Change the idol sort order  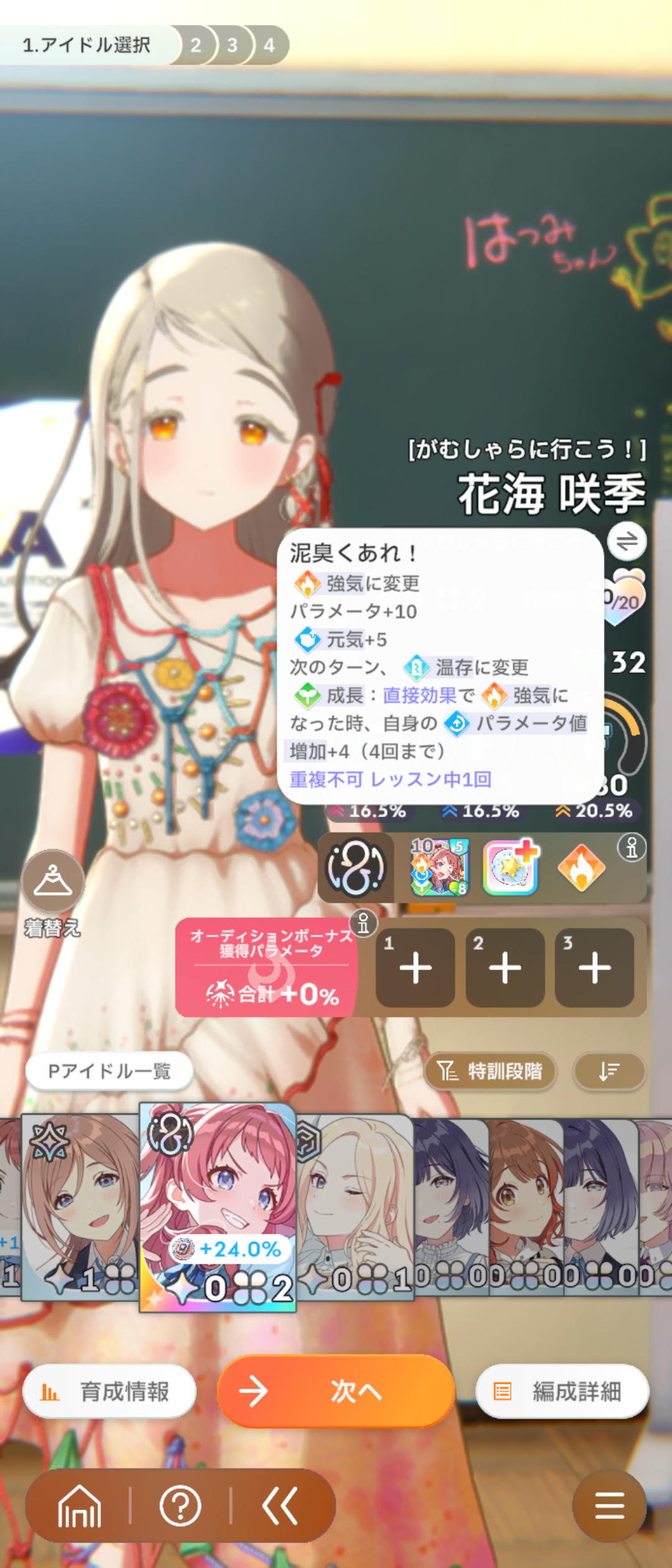(609, 1071)
